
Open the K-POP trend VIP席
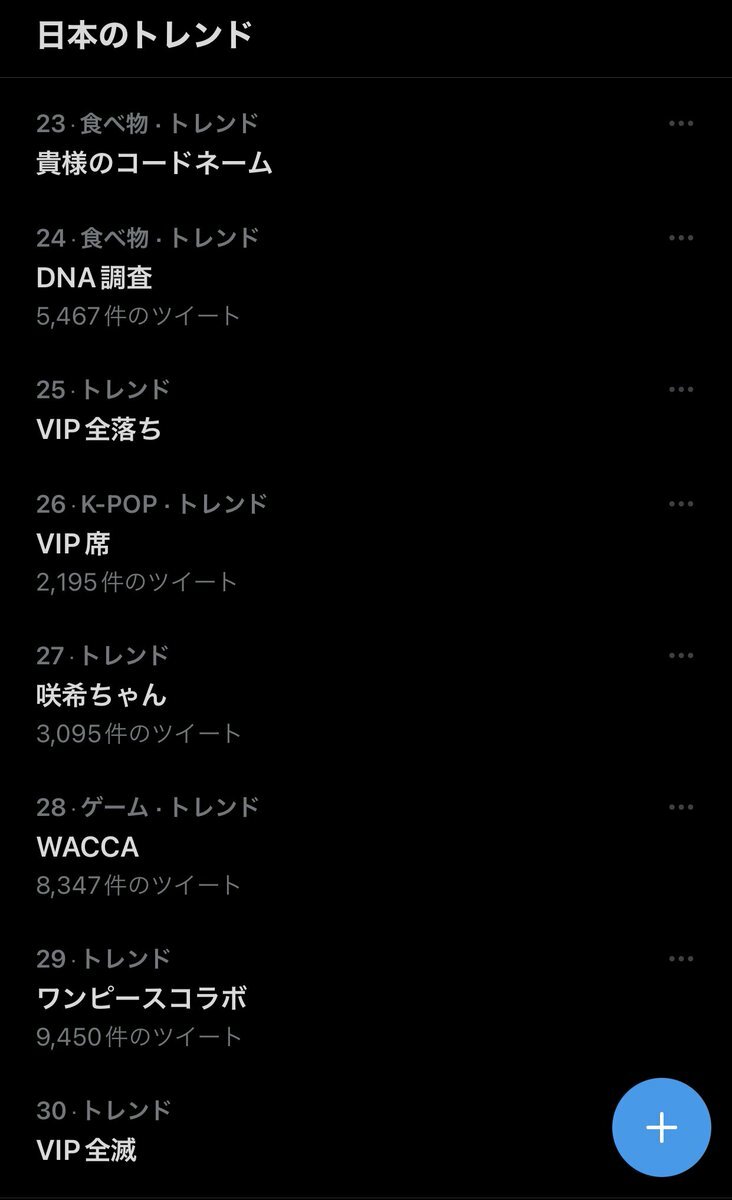point(73,543)
